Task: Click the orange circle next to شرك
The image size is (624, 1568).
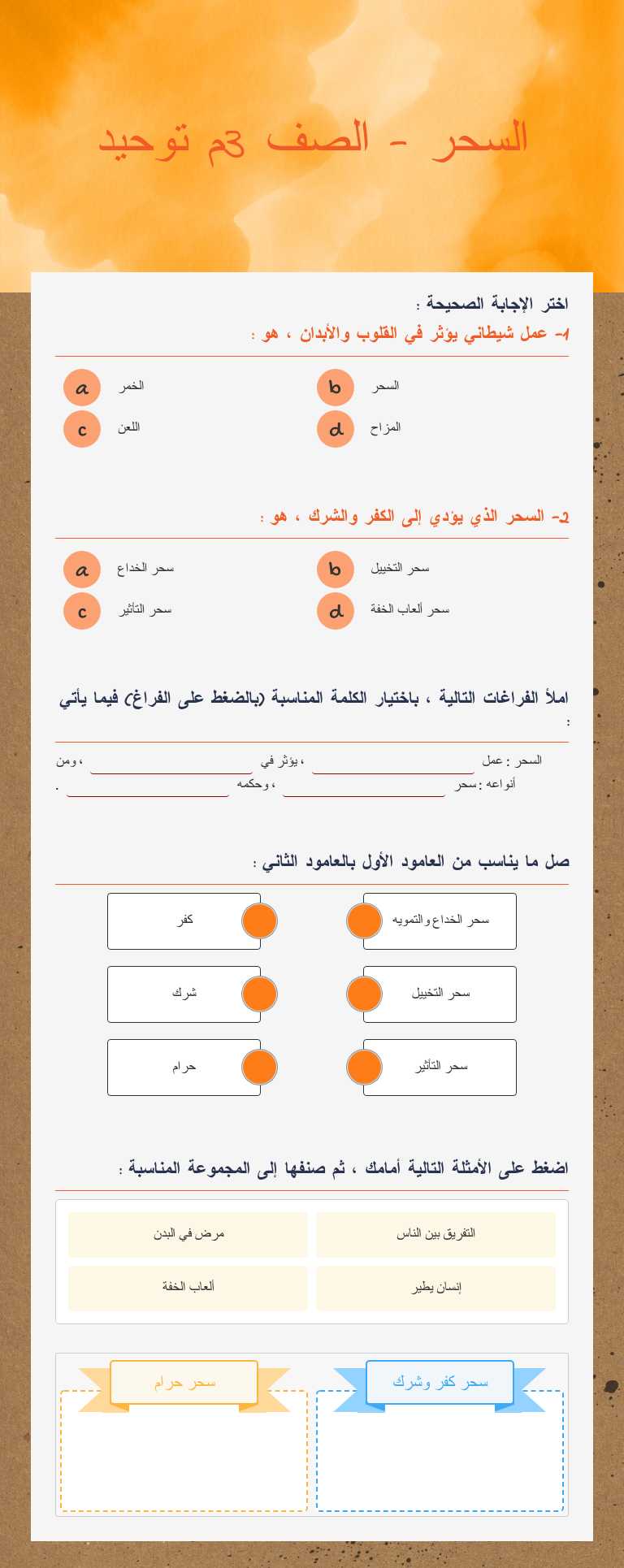Action: [x=259, y=994]
